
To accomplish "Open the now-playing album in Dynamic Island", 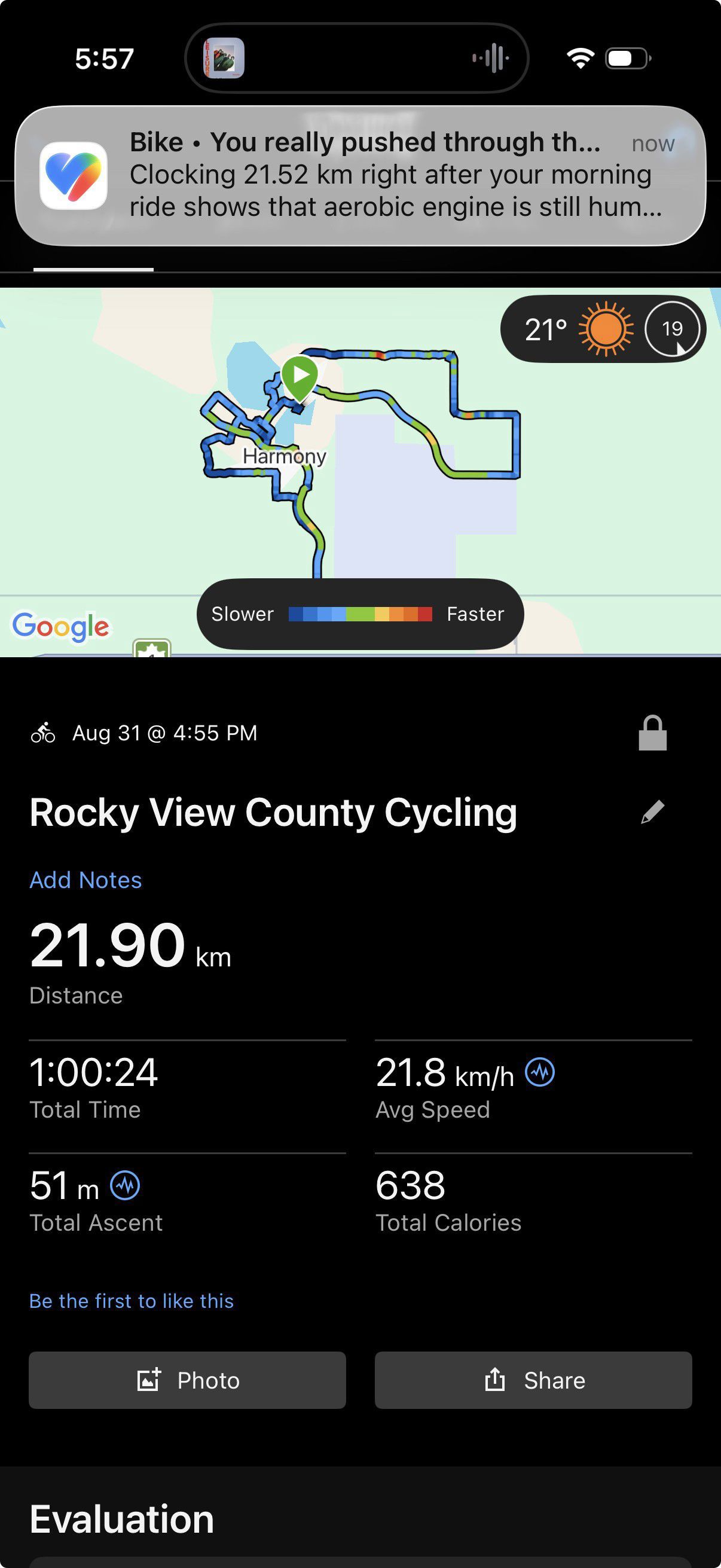I will tap(224, 58).
